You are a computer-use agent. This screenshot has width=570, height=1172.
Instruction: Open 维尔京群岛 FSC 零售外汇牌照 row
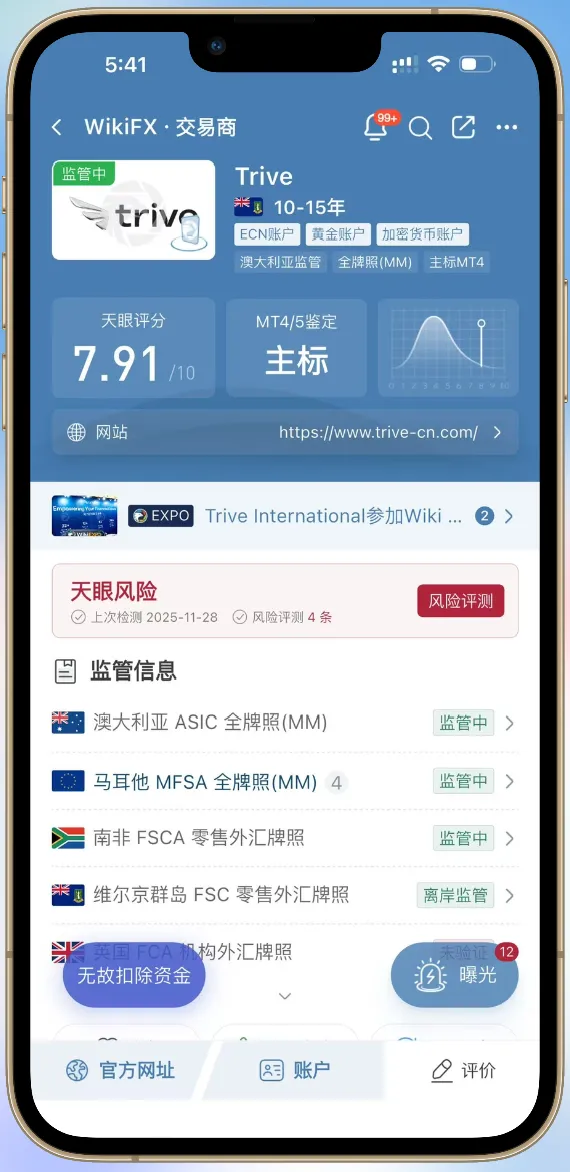[285, 895]
